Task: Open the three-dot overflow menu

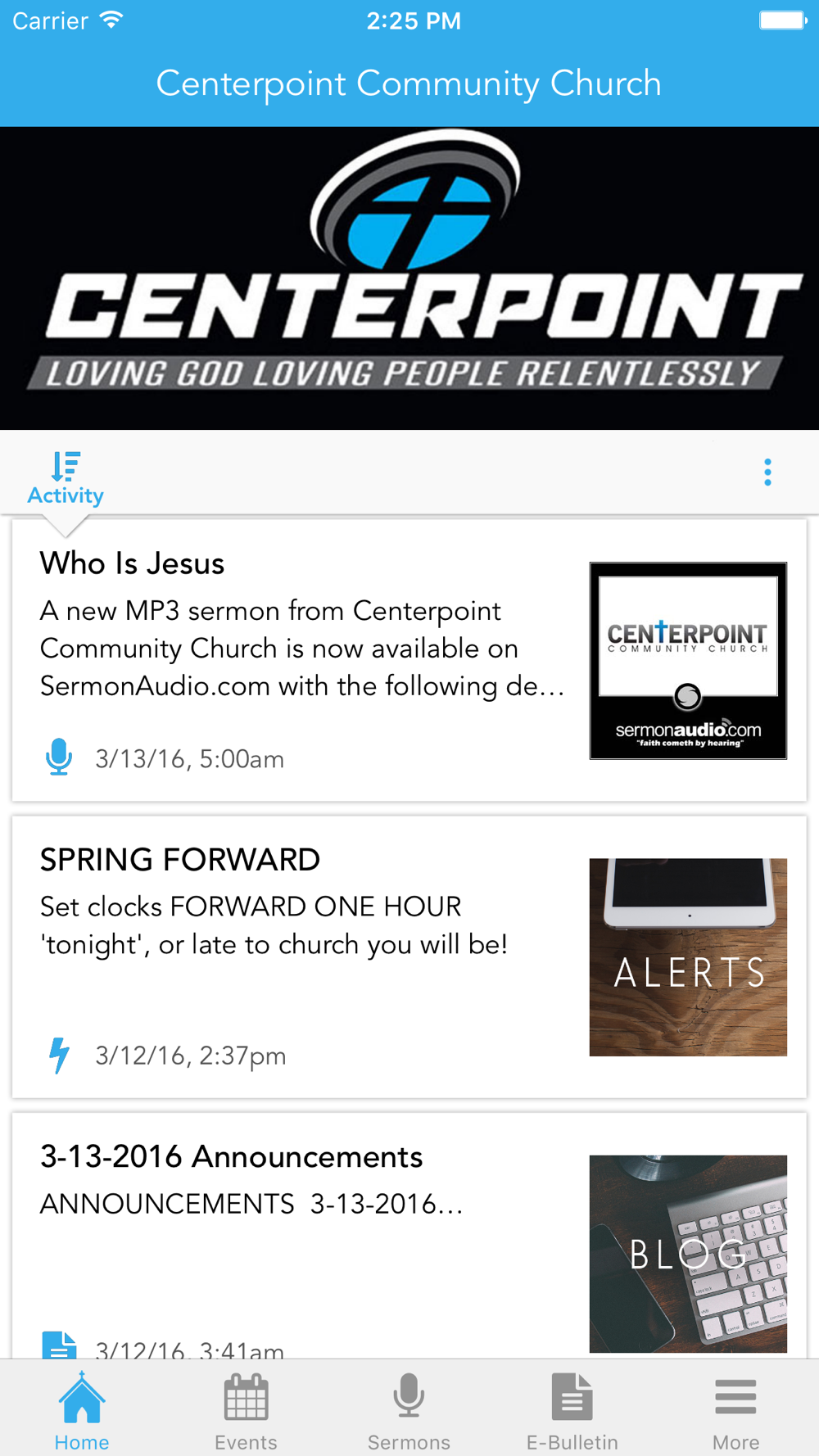Action: [767, 473]
